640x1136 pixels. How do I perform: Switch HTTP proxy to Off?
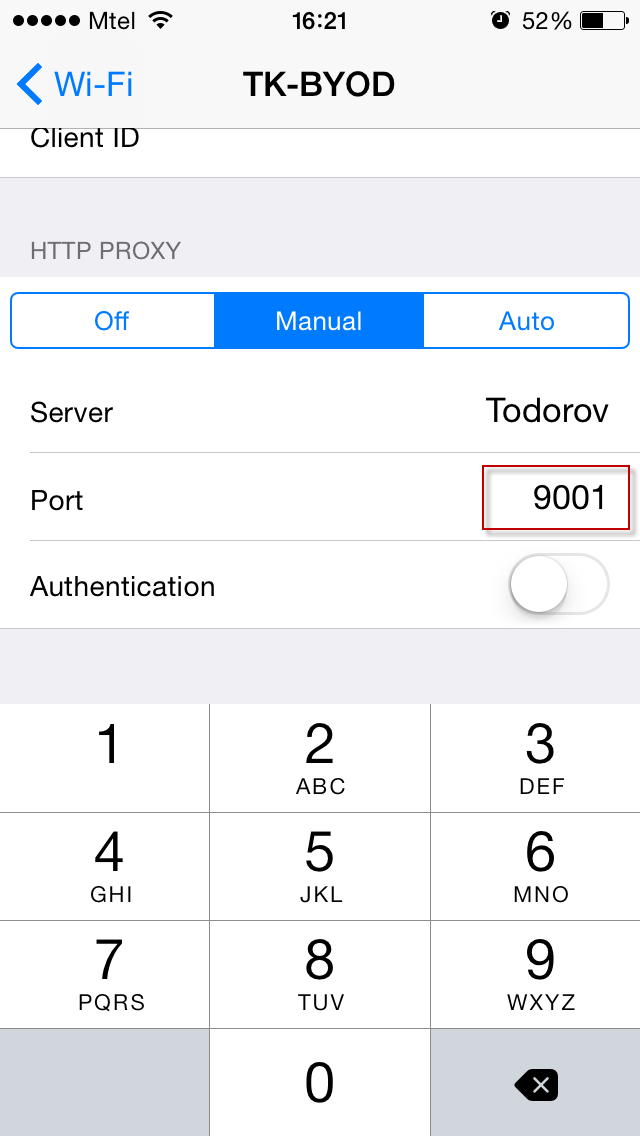click(112, 321)
